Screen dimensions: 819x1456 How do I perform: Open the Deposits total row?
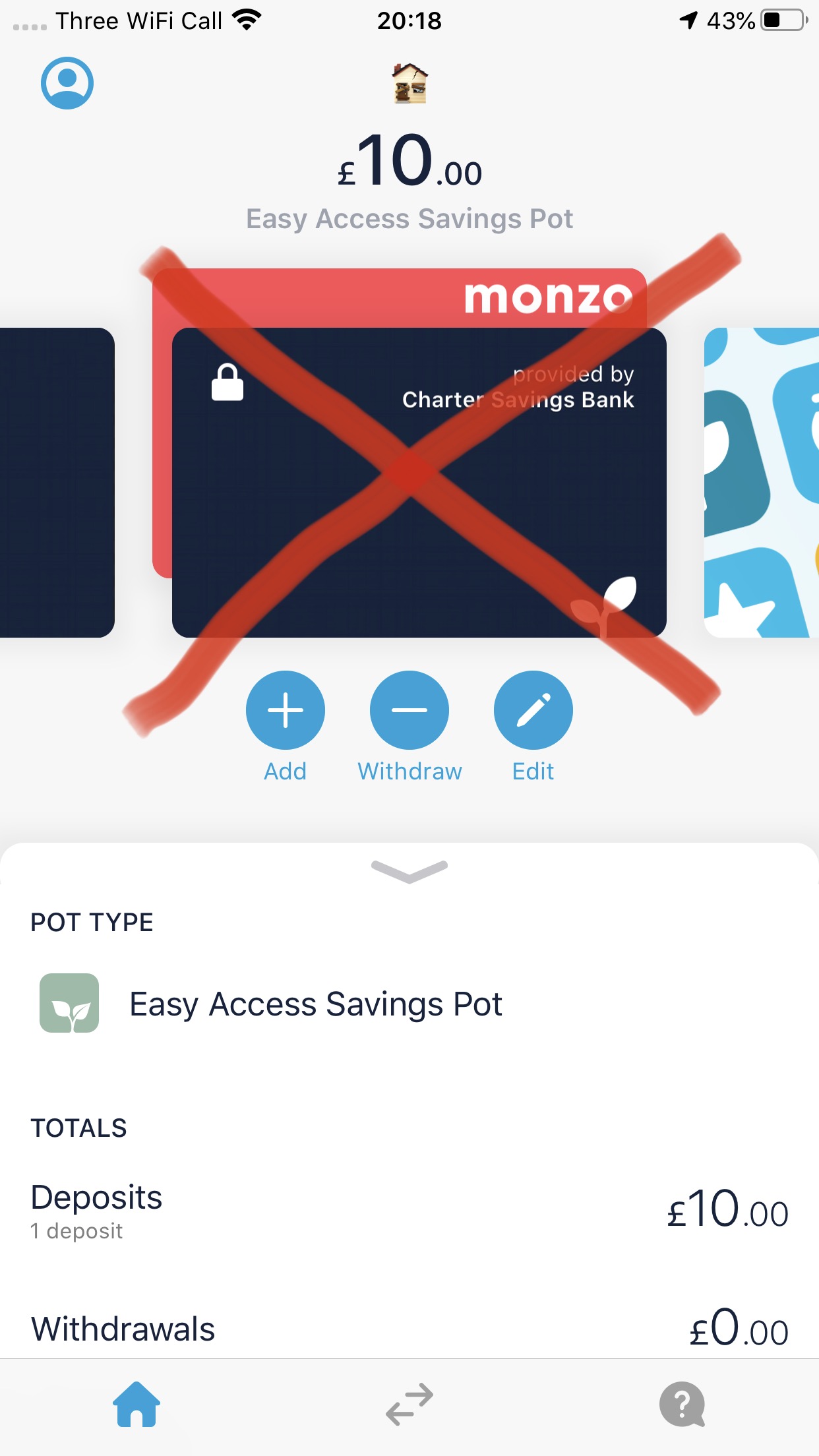click(x=409, y=1212)
